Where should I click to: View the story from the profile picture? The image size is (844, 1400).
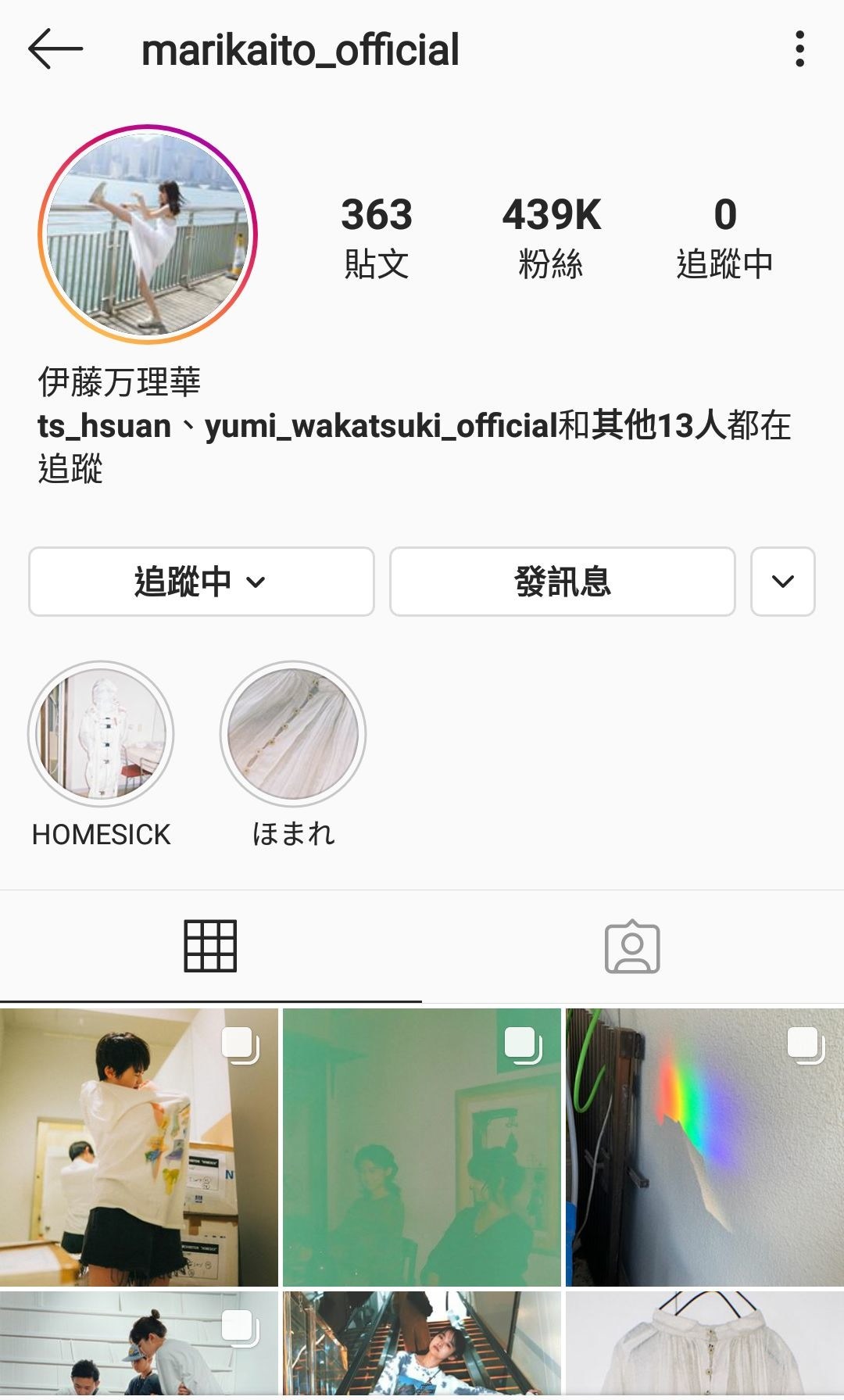(x=148, y=235)
